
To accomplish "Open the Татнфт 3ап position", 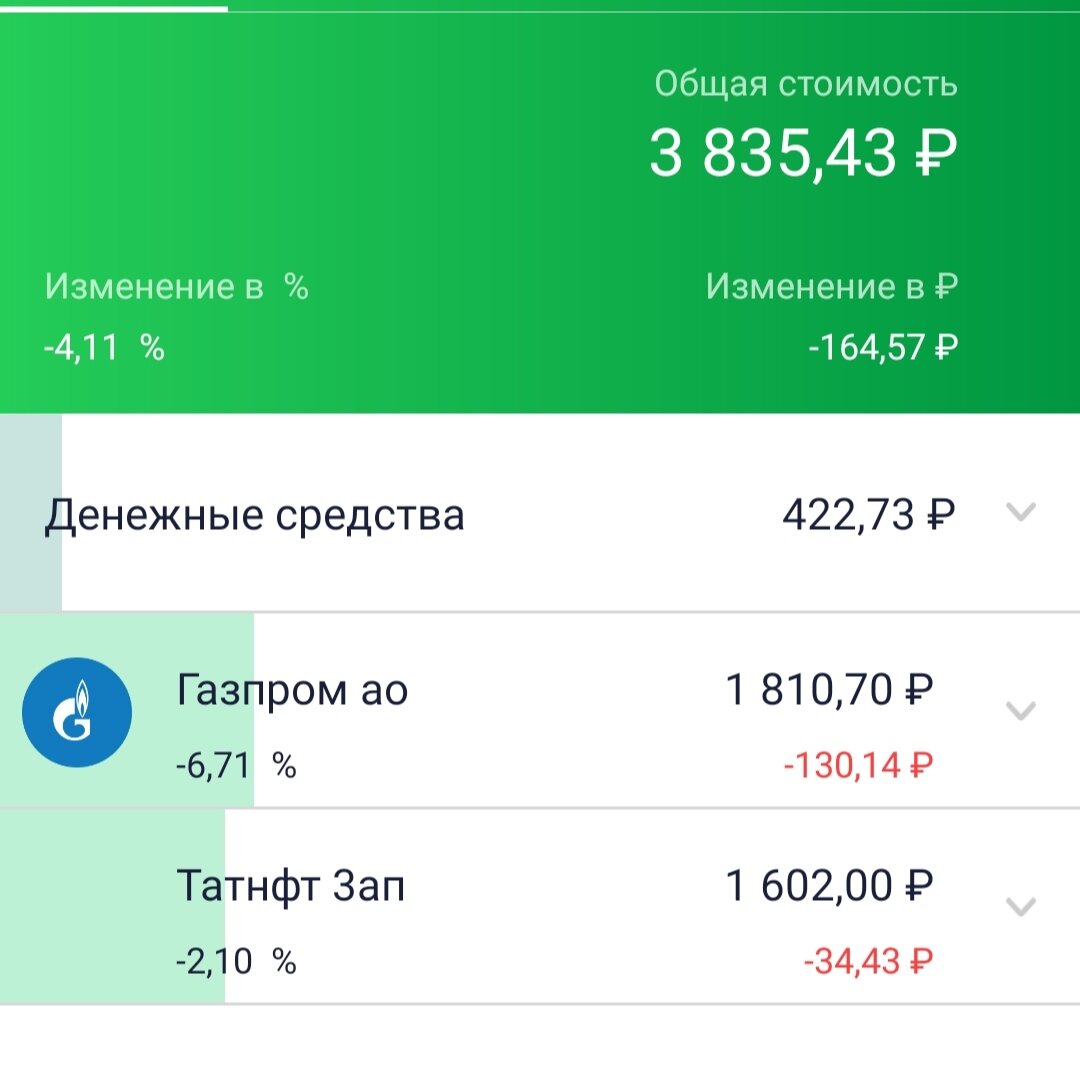I will 290,887.
